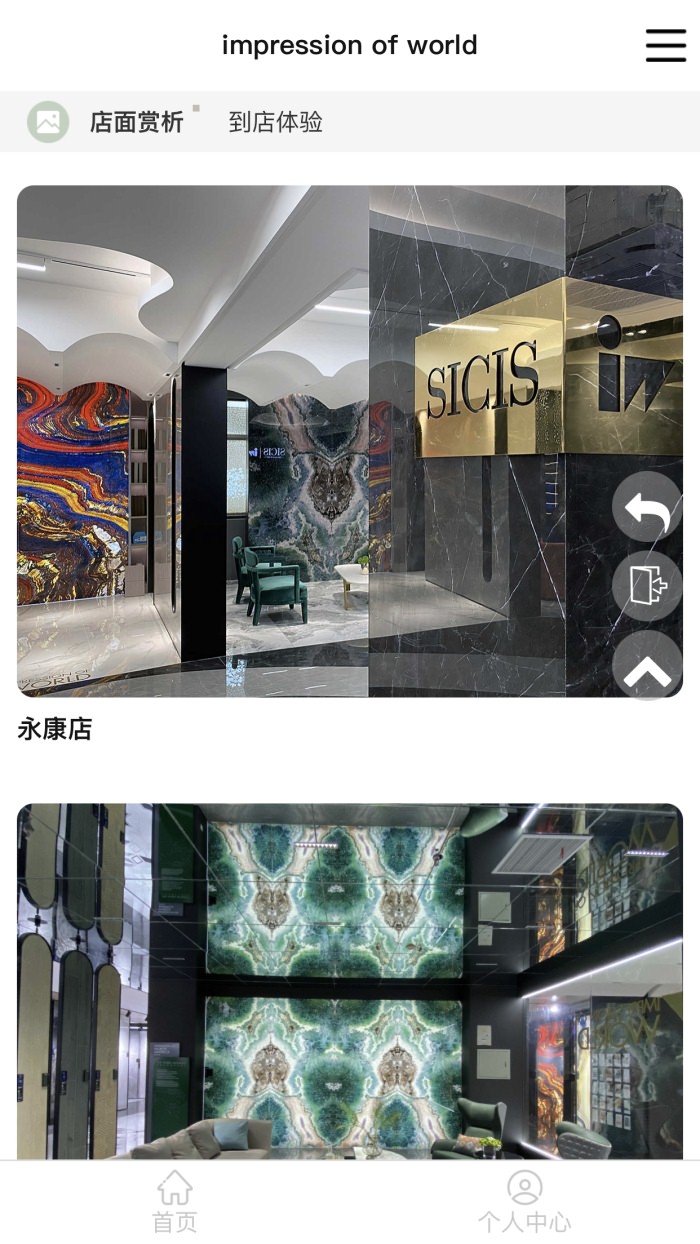Tap the floating back arrow button

click(x=647, y=510)
